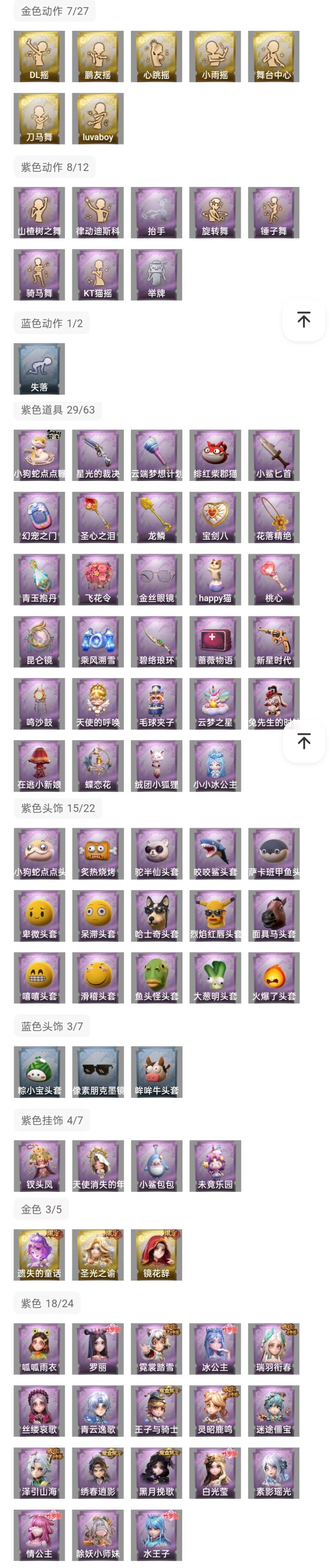332x1568 pixels.
Task: Open the 小小冰公主 item tile
Action: tap(214, 765)
